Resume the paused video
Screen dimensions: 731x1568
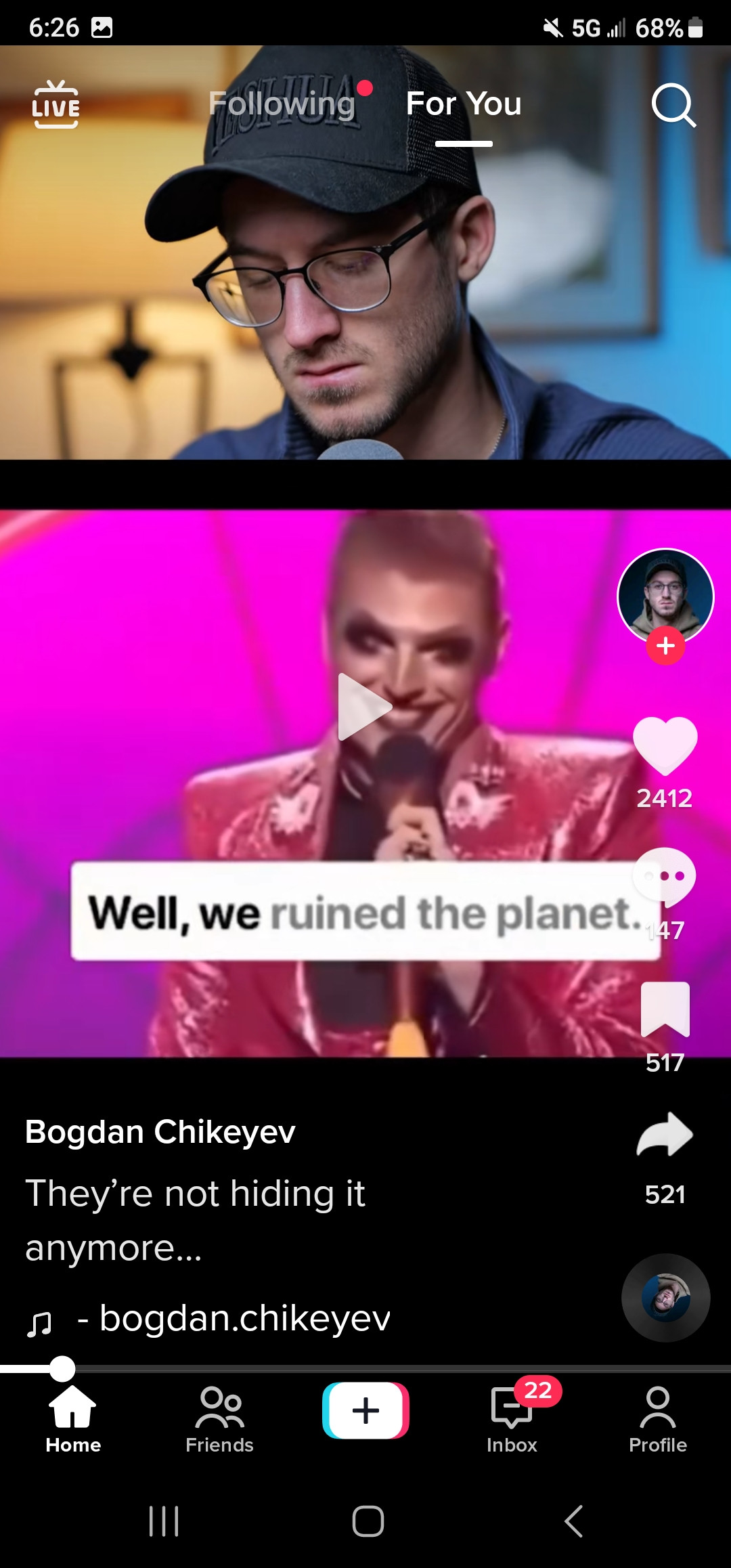point(364,707)
